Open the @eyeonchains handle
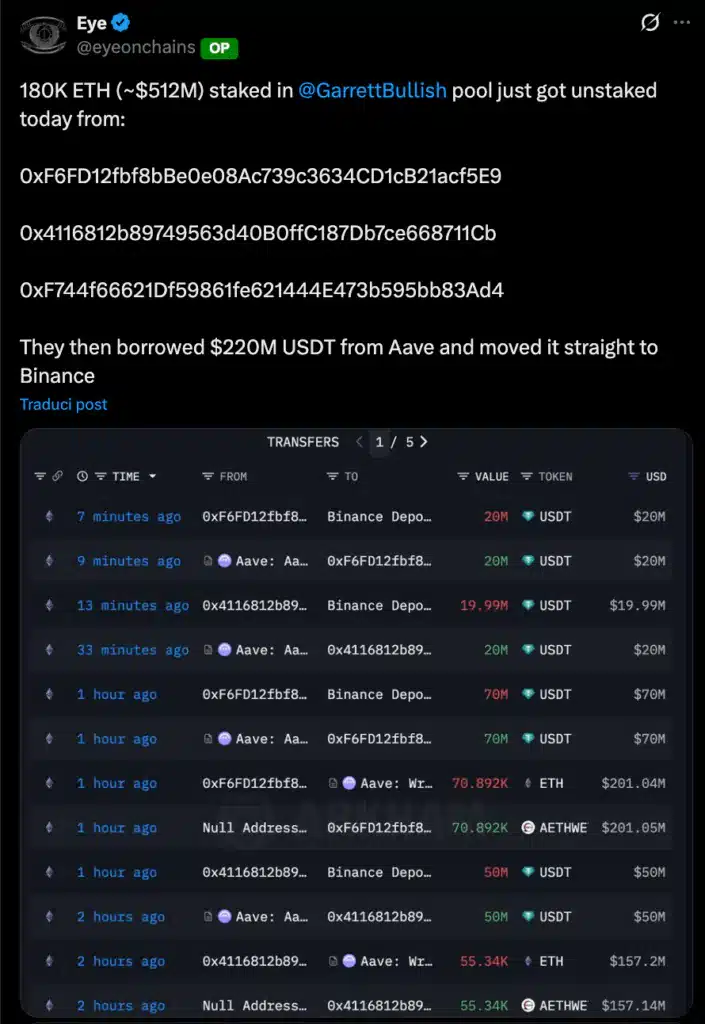Screen dimensions: 705x1024 pos(136,47)
